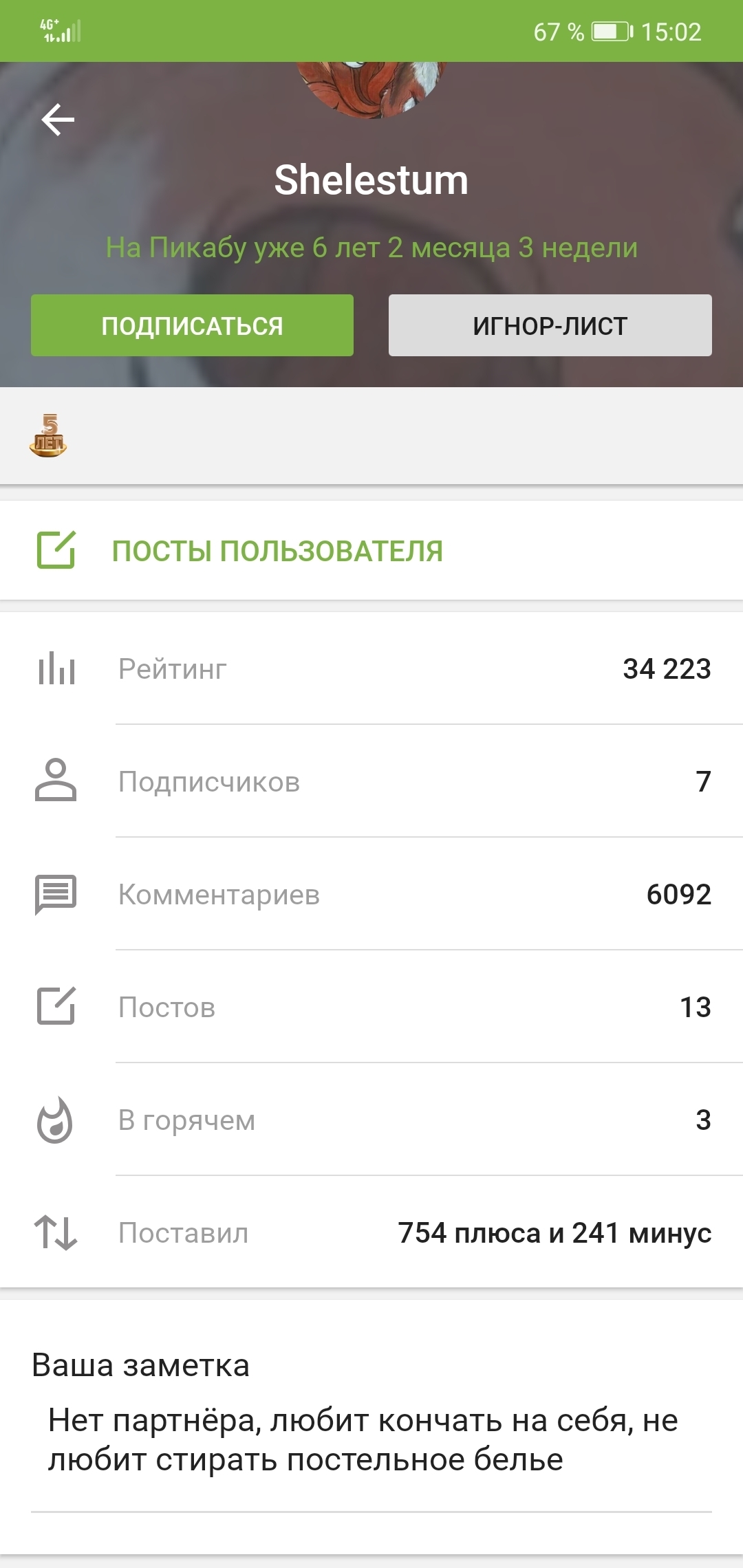This screenshot has height=1568, width=743.
Task: Open ПОСТЫ ПОЛЬЗОВАТЕЛЯ list
Action: pyautogui.click(x=277, y=551)
